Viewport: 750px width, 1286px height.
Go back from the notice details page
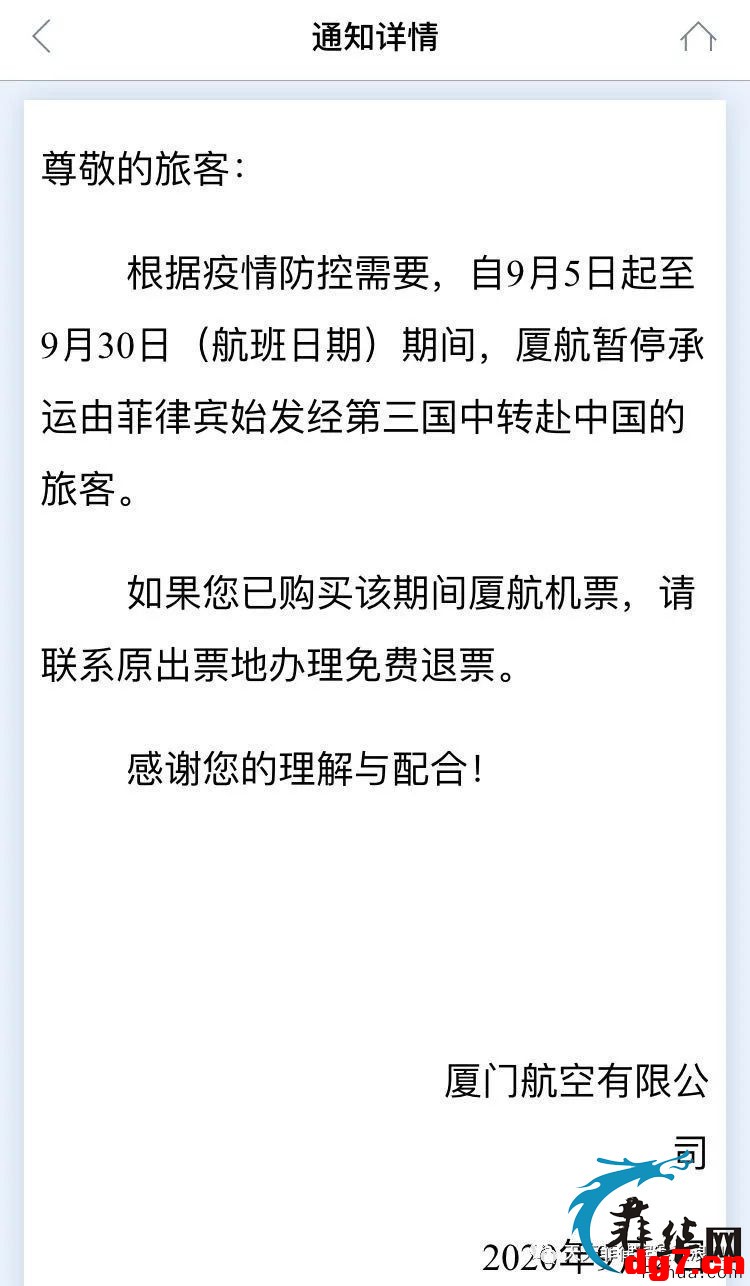coord(41,37)
